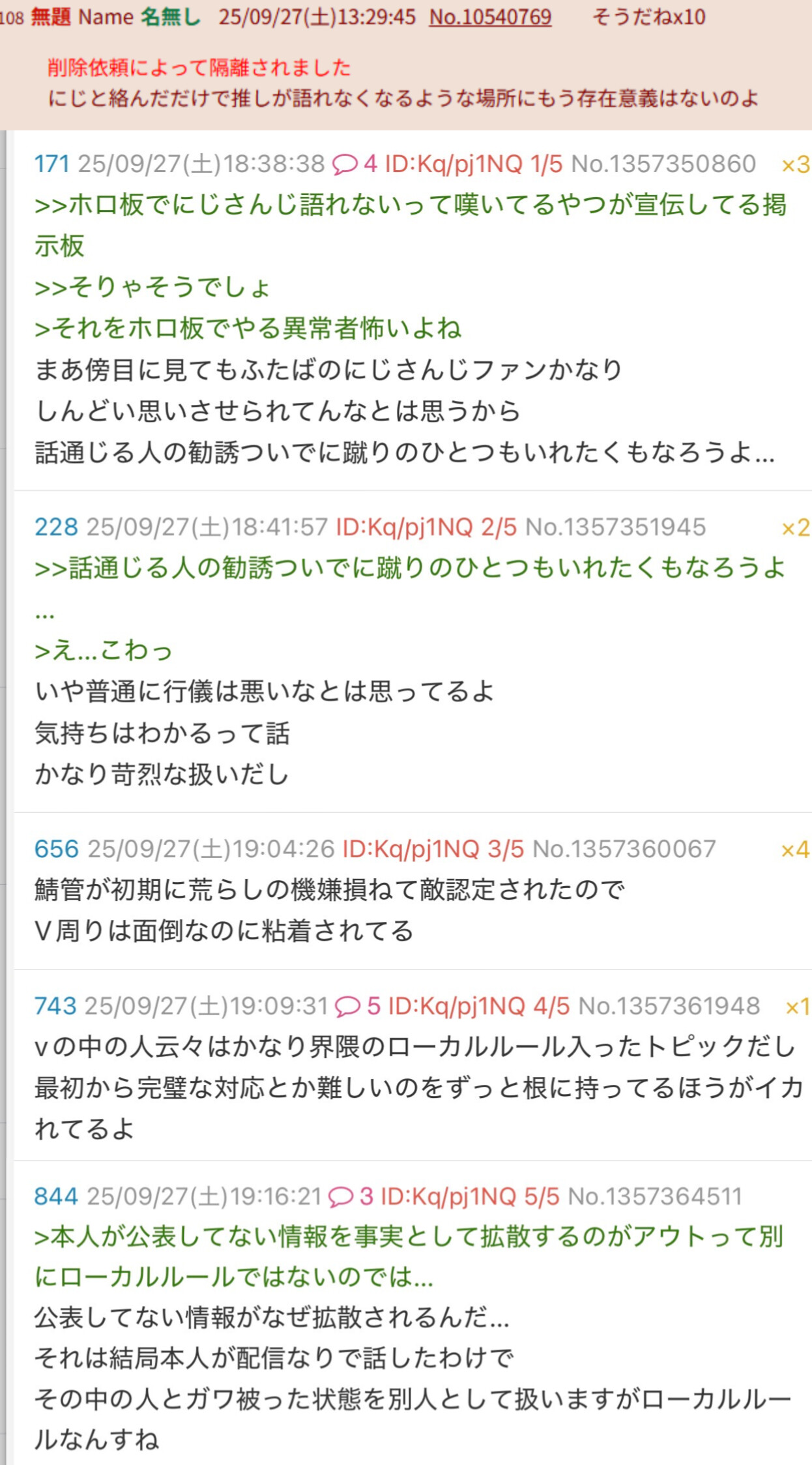Tap No.1357364511 on post 844
Screen dimensions: 812x1465
click(x=655, y=1196)
